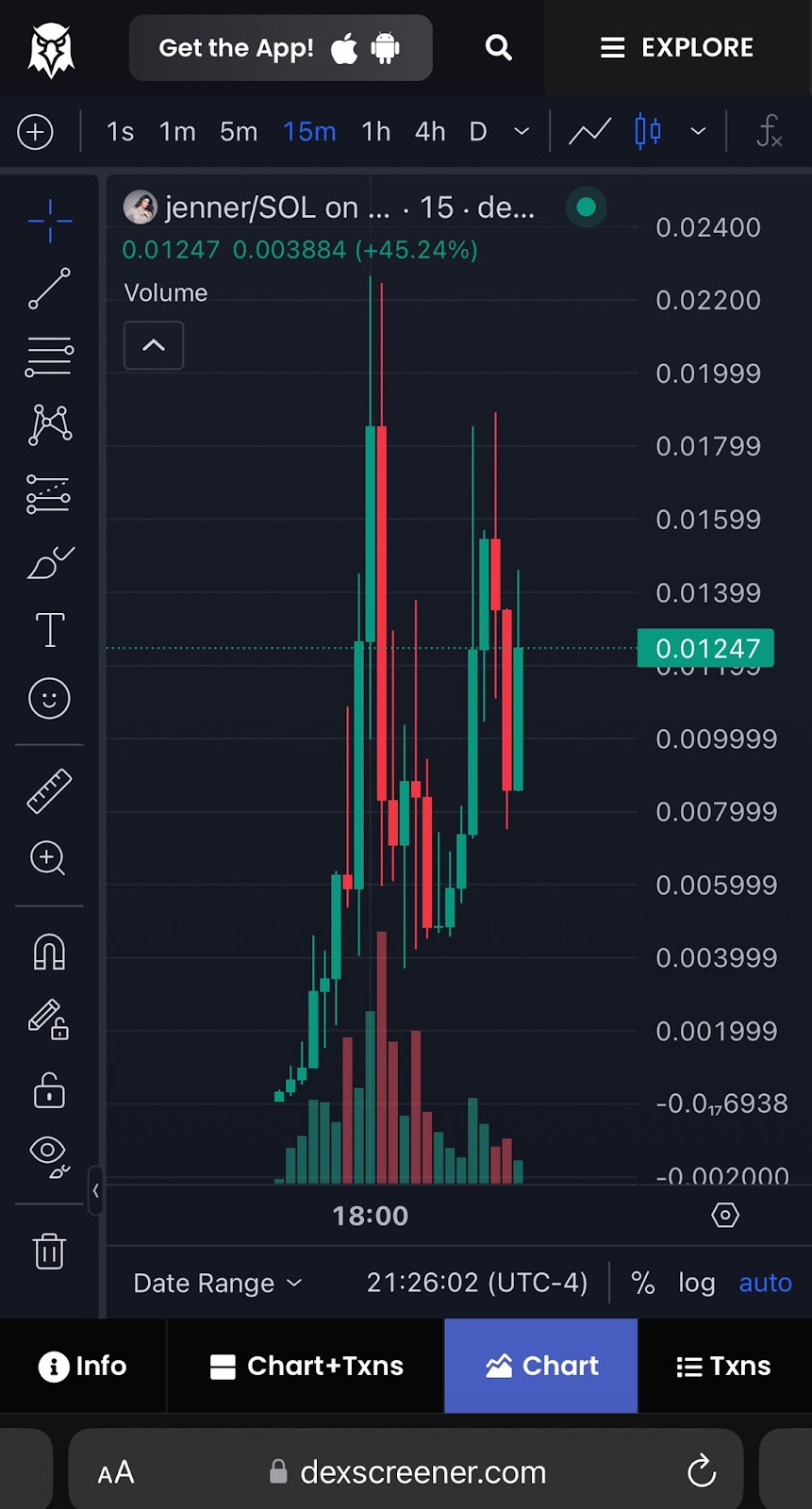Tap the Get the App! button
Image resolution: width=812 pixels, height=1509 pixels.
click(280, 47)
